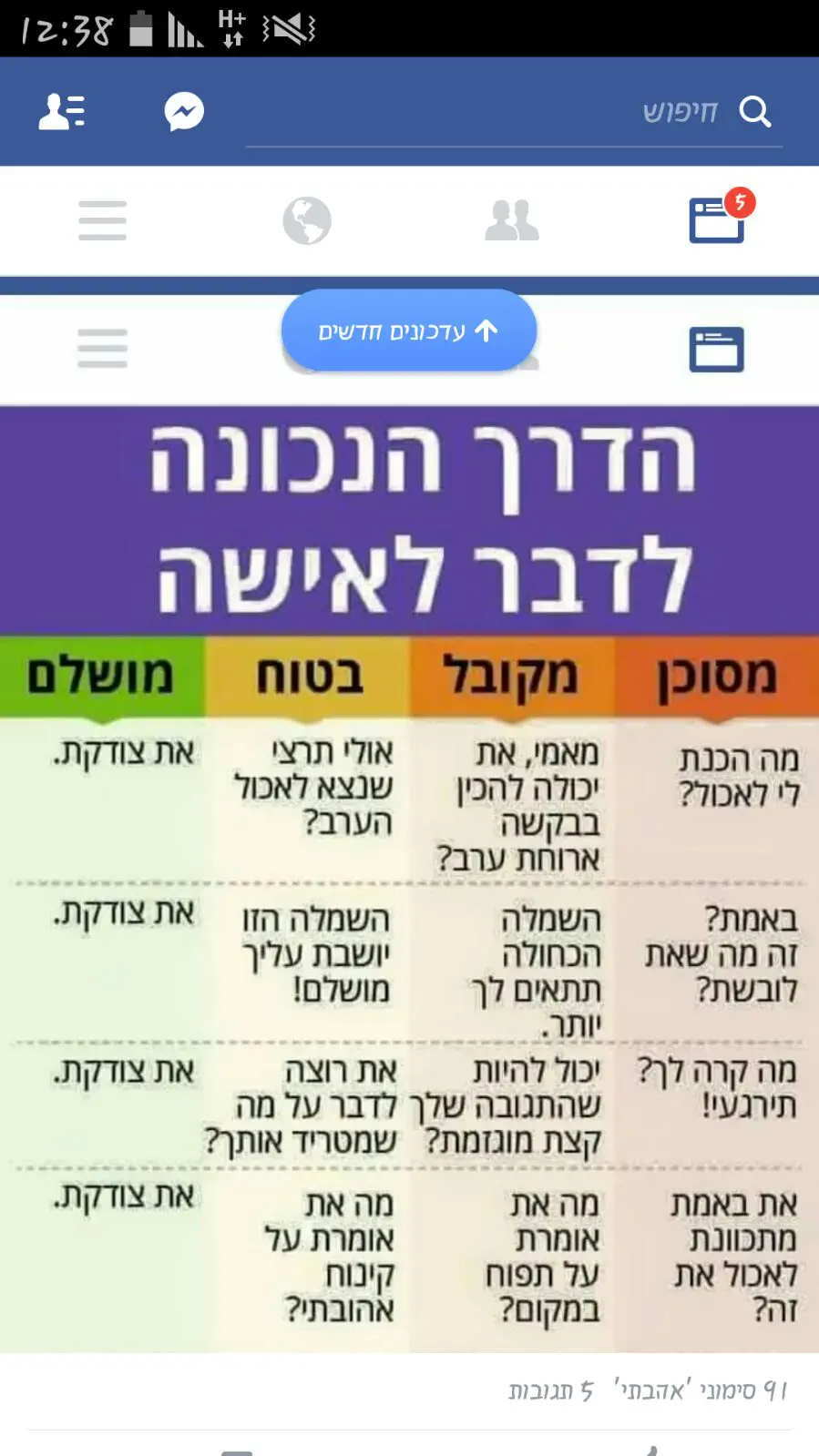Image resolution: width=819 pixels, height=1456 pixels.
Task: Open Messenger chats
Action: click(184, 112)
